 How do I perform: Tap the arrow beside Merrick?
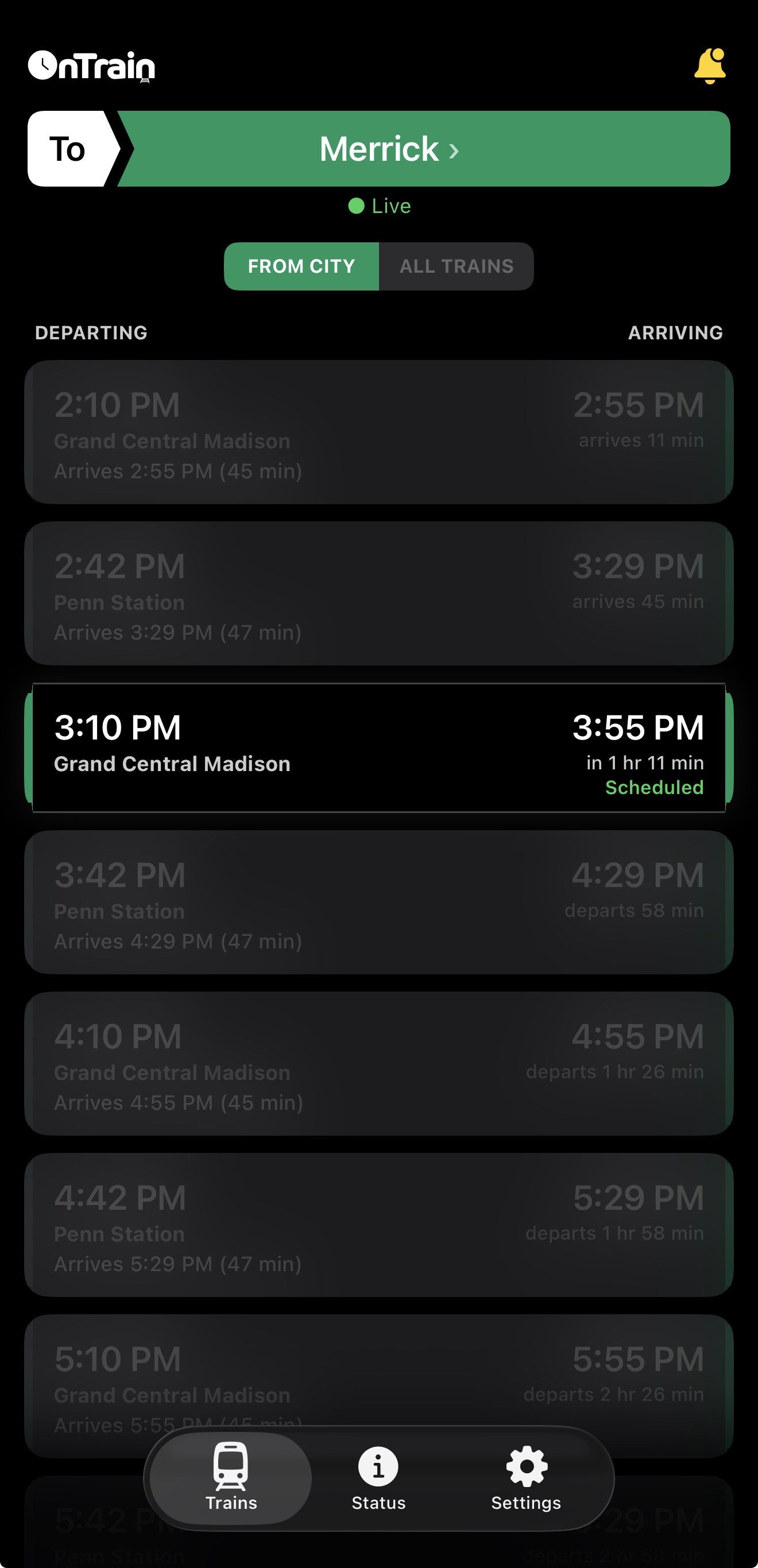pos(454,149)
